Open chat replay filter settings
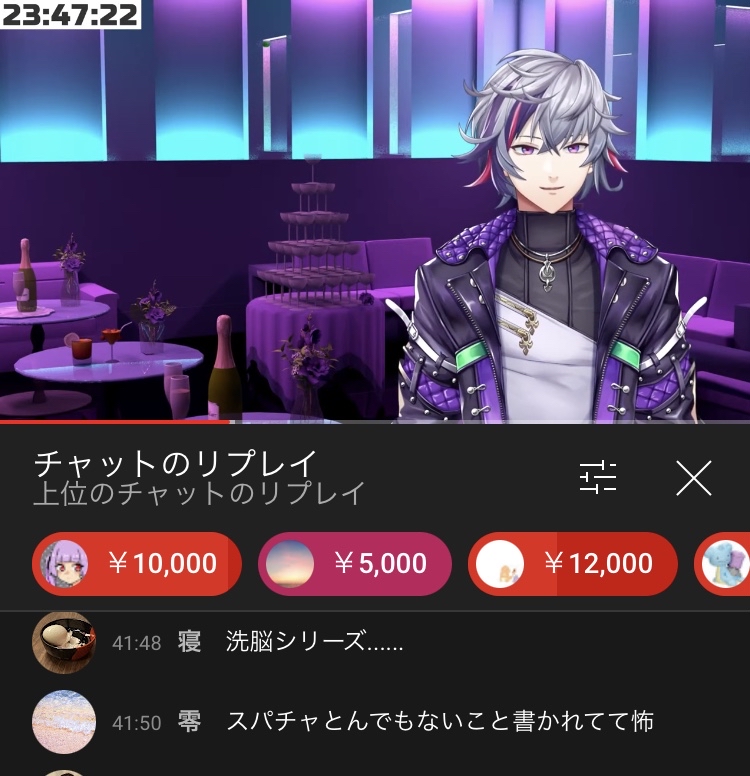 (x=598, y=478)
